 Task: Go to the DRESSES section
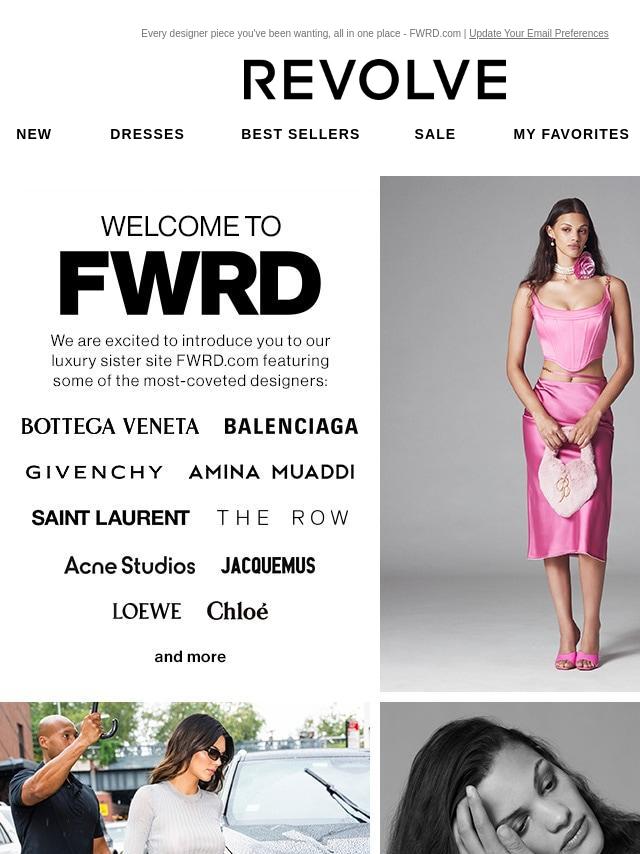[x=147, y=134]
